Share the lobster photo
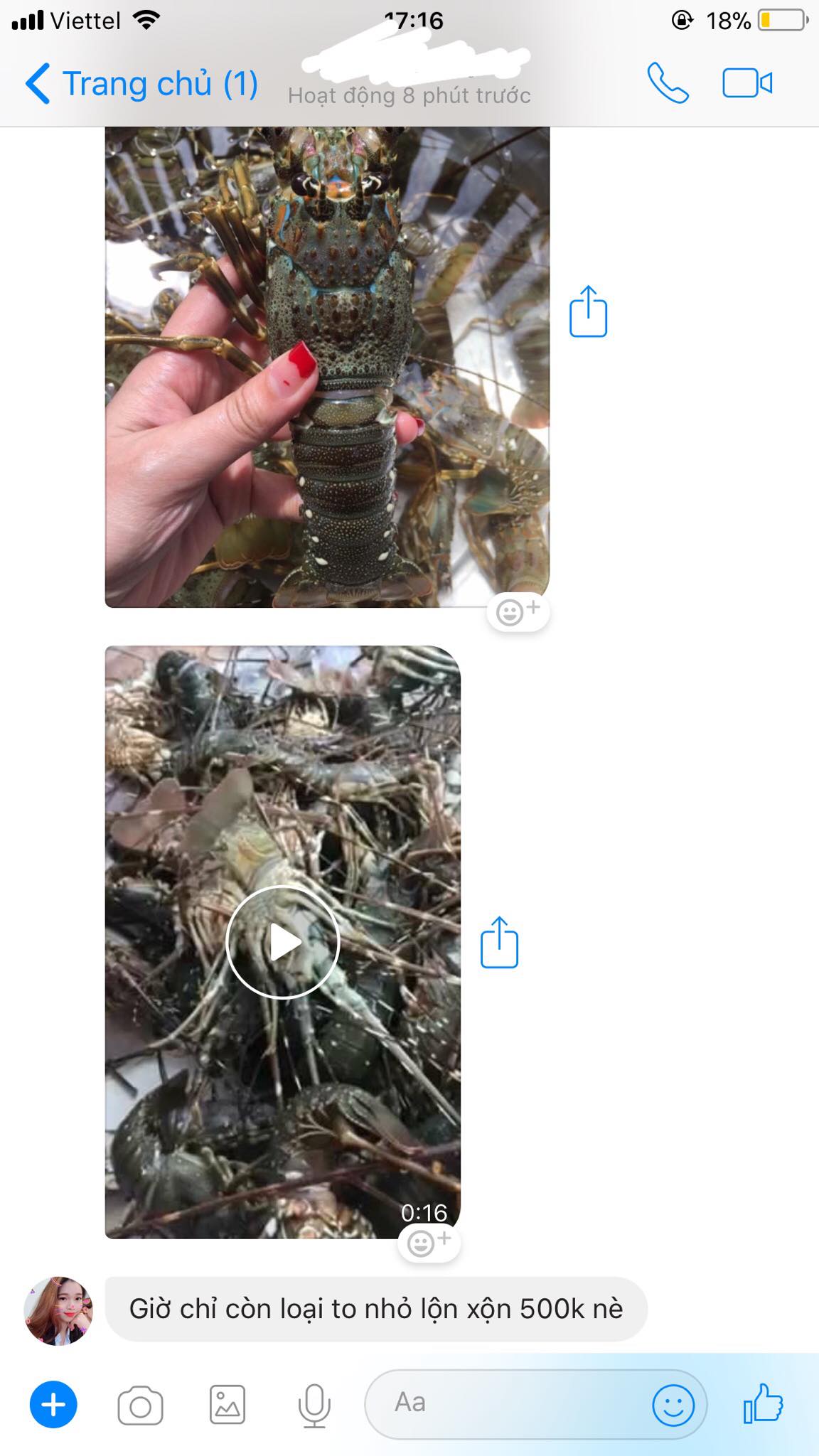This screenshot has width=819, height=1456. click(588, 311)
